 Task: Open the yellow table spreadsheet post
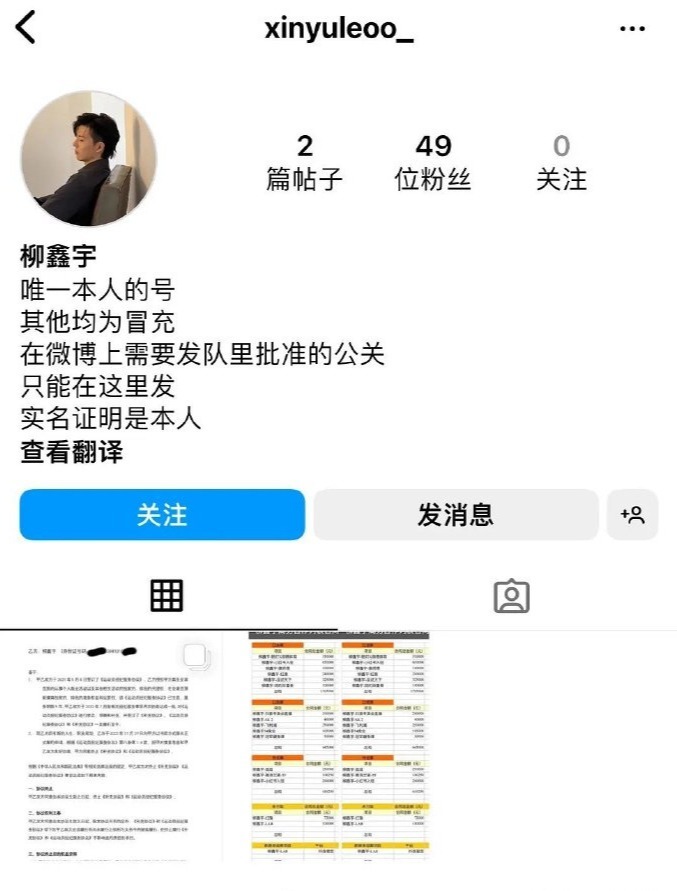tap(340, 750)
